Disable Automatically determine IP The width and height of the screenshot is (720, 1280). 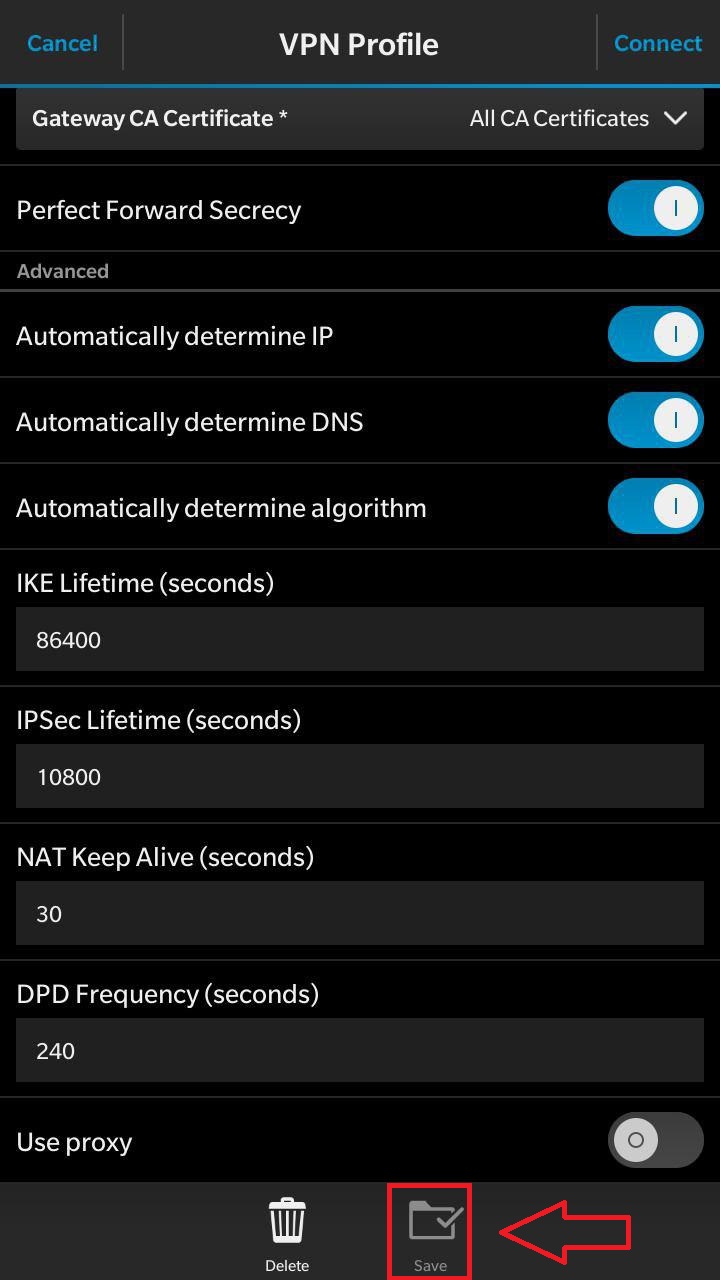(655, 334)
